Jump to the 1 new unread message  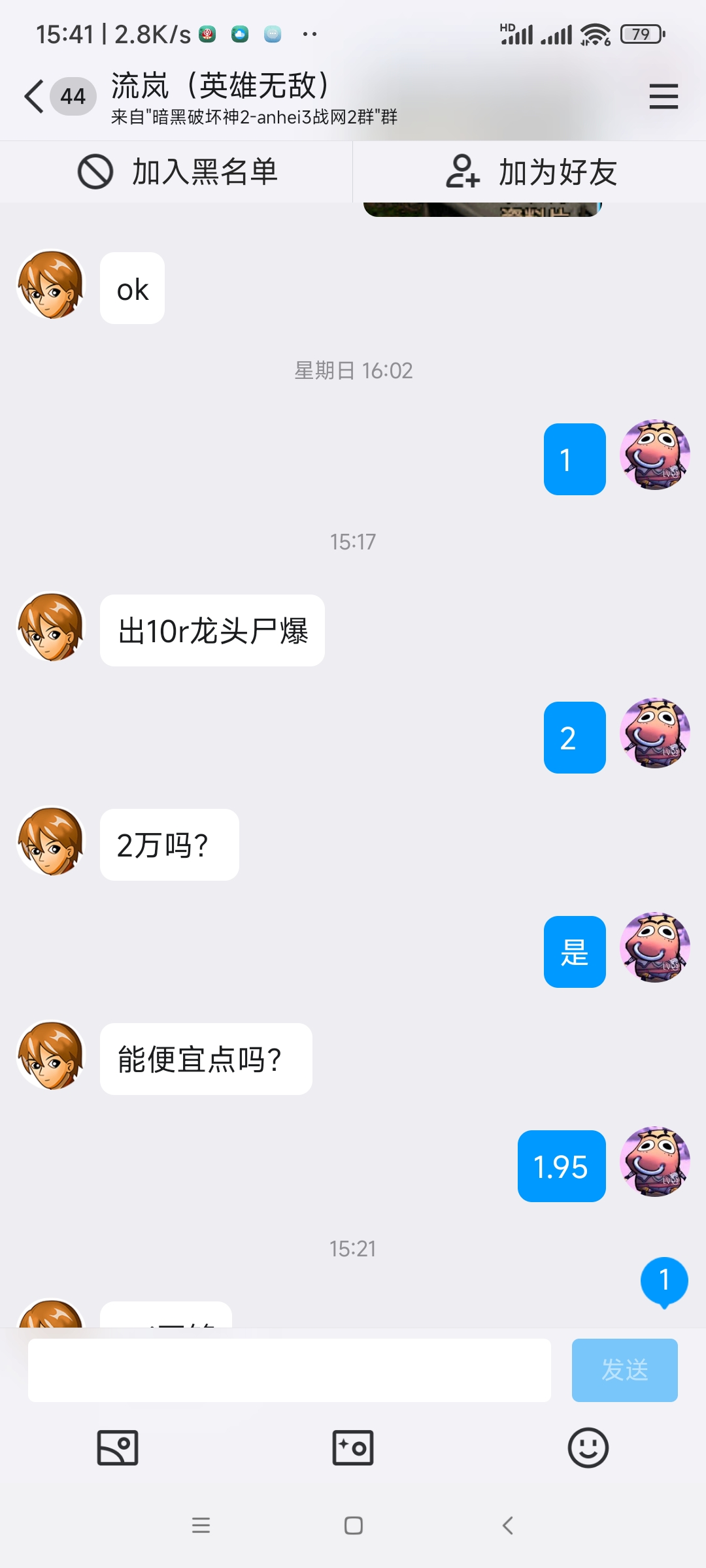tap(664, 1281)
